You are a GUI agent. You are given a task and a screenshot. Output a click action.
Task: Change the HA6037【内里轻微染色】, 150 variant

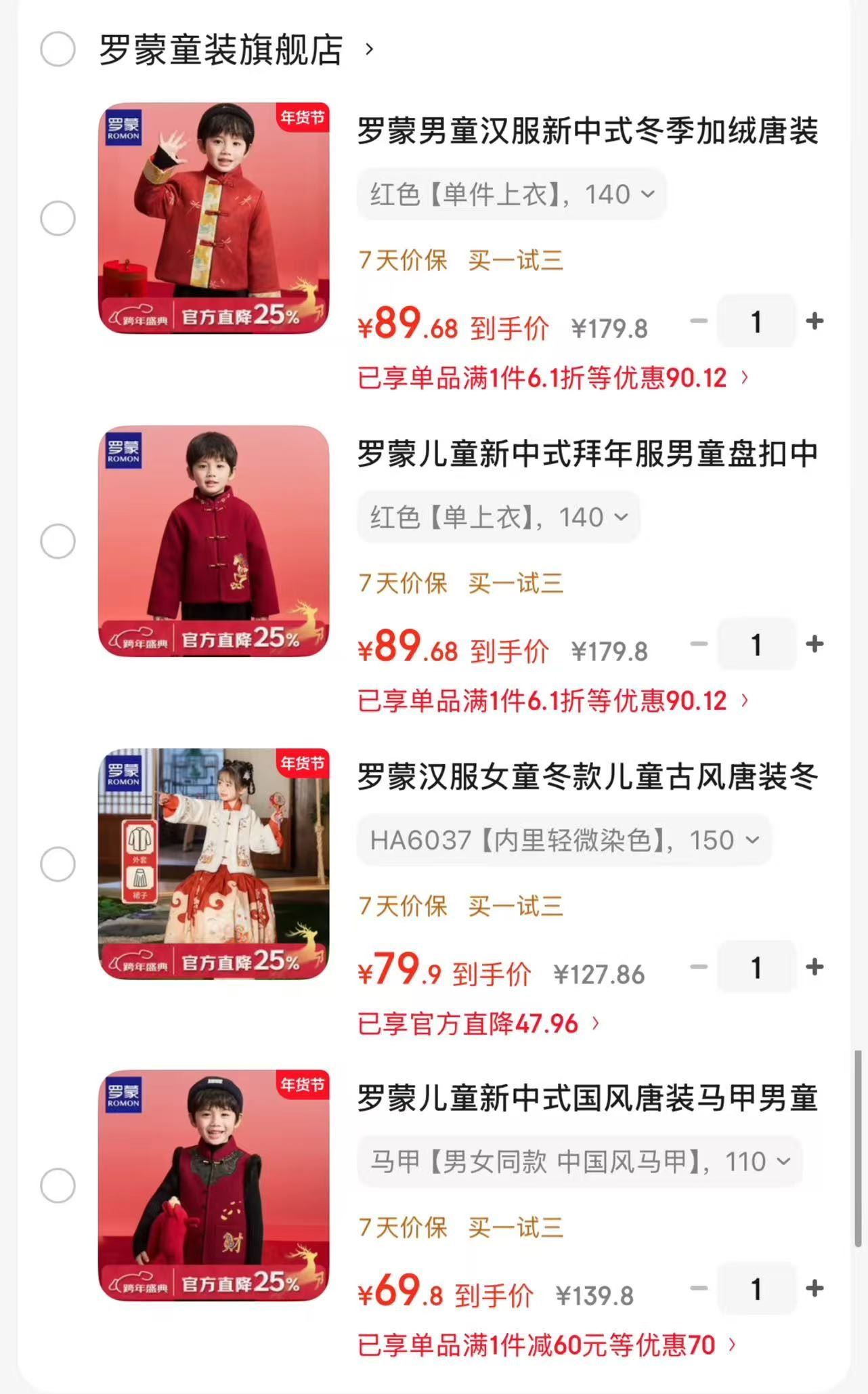tap(563, 841)
